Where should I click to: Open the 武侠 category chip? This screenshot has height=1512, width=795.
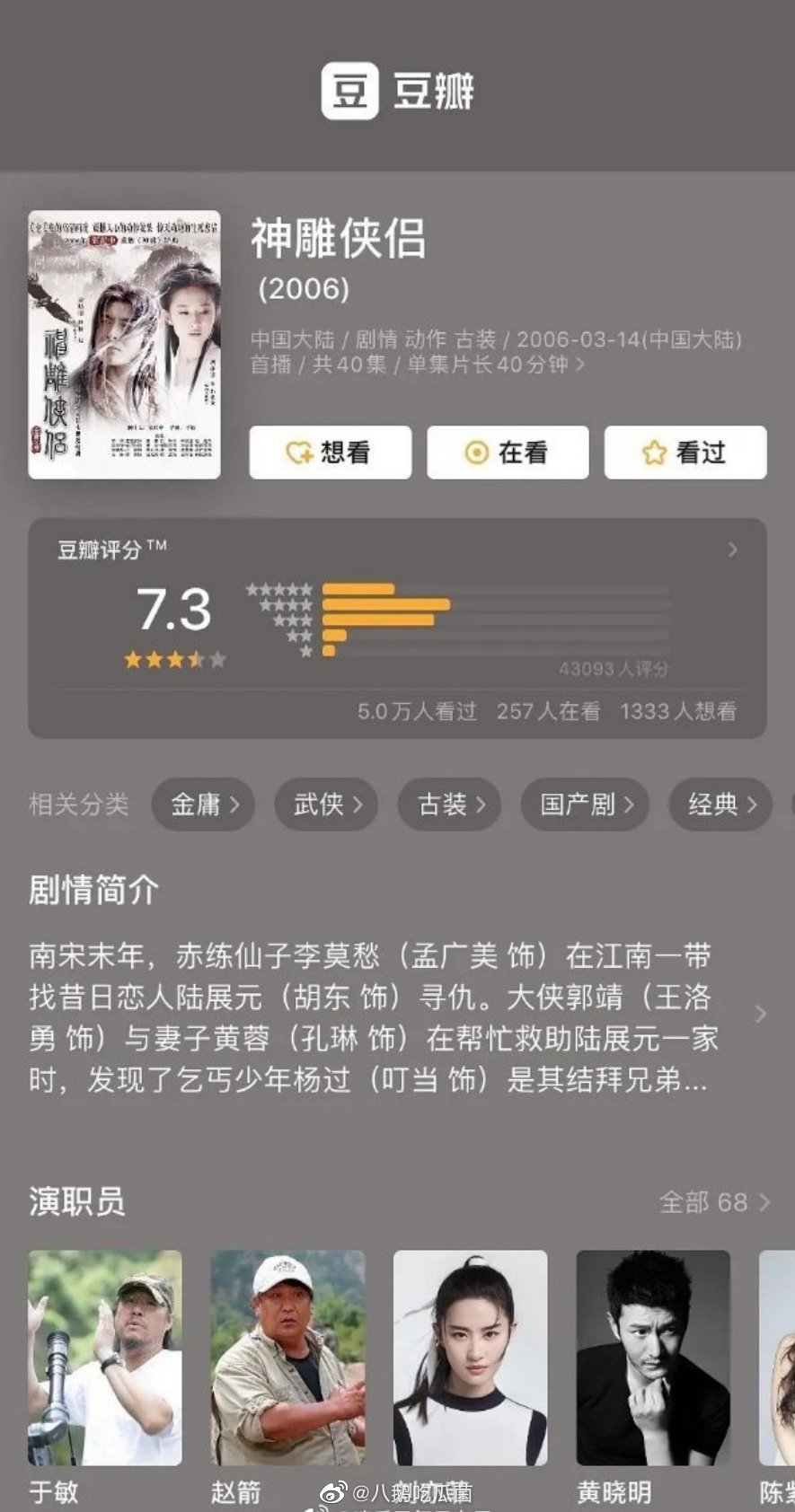tap(326, 804)
